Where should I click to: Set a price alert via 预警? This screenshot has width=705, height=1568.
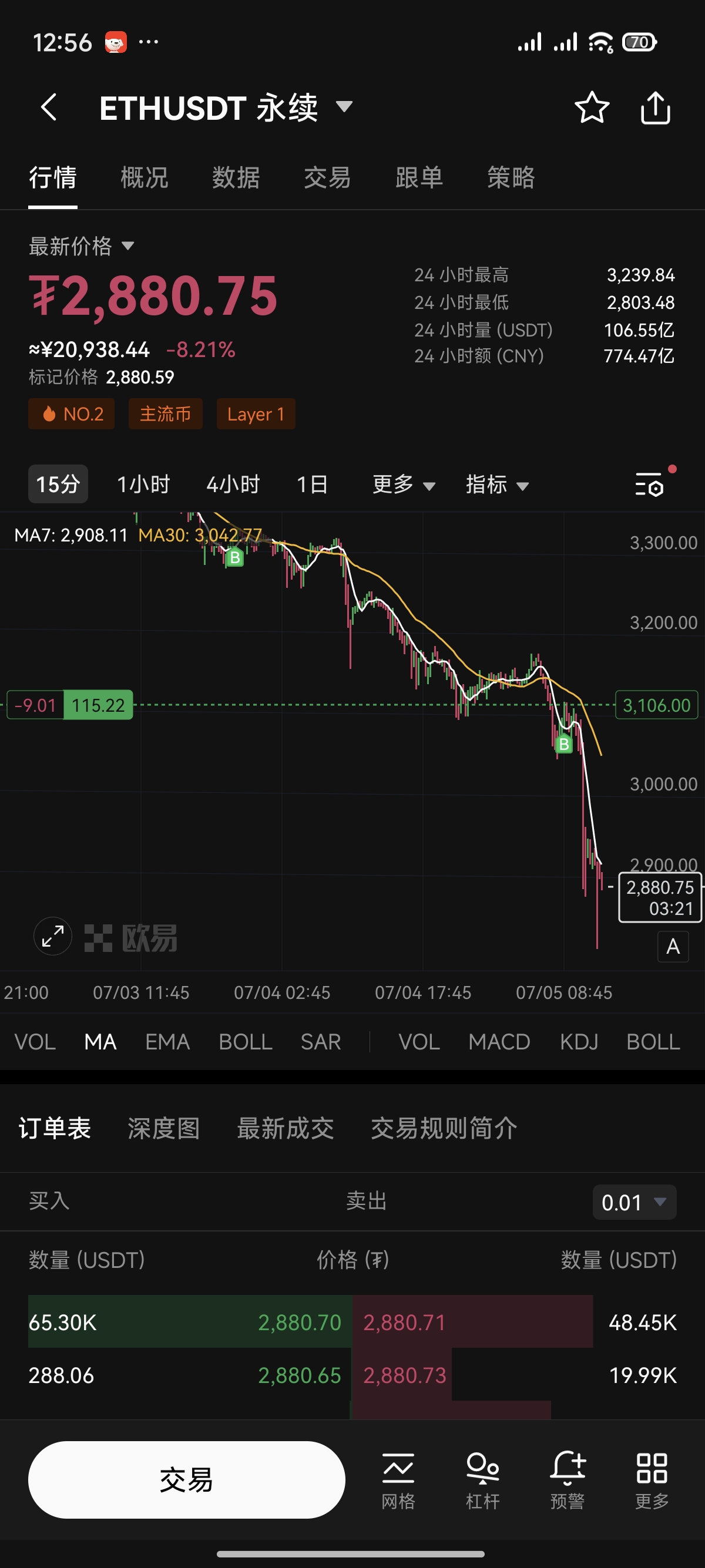coord(568,1480)
